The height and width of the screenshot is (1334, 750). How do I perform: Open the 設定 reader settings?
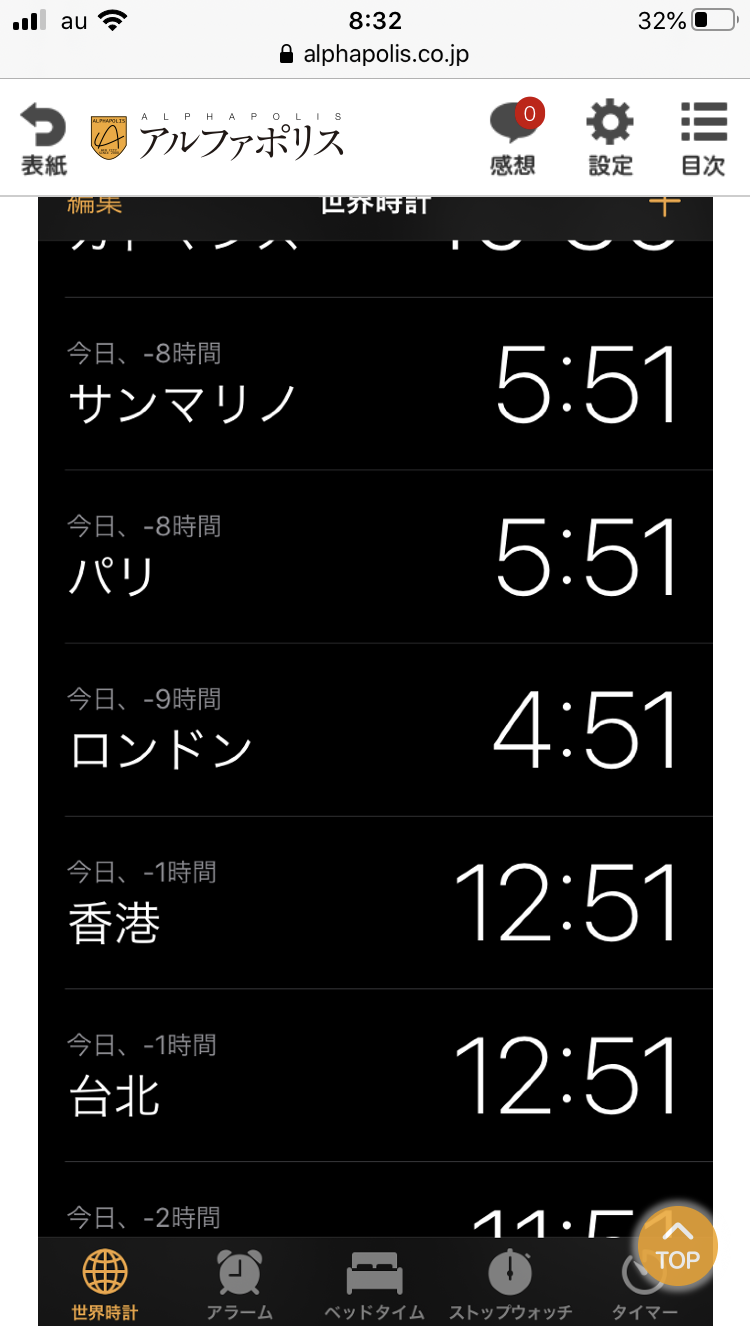610,139
